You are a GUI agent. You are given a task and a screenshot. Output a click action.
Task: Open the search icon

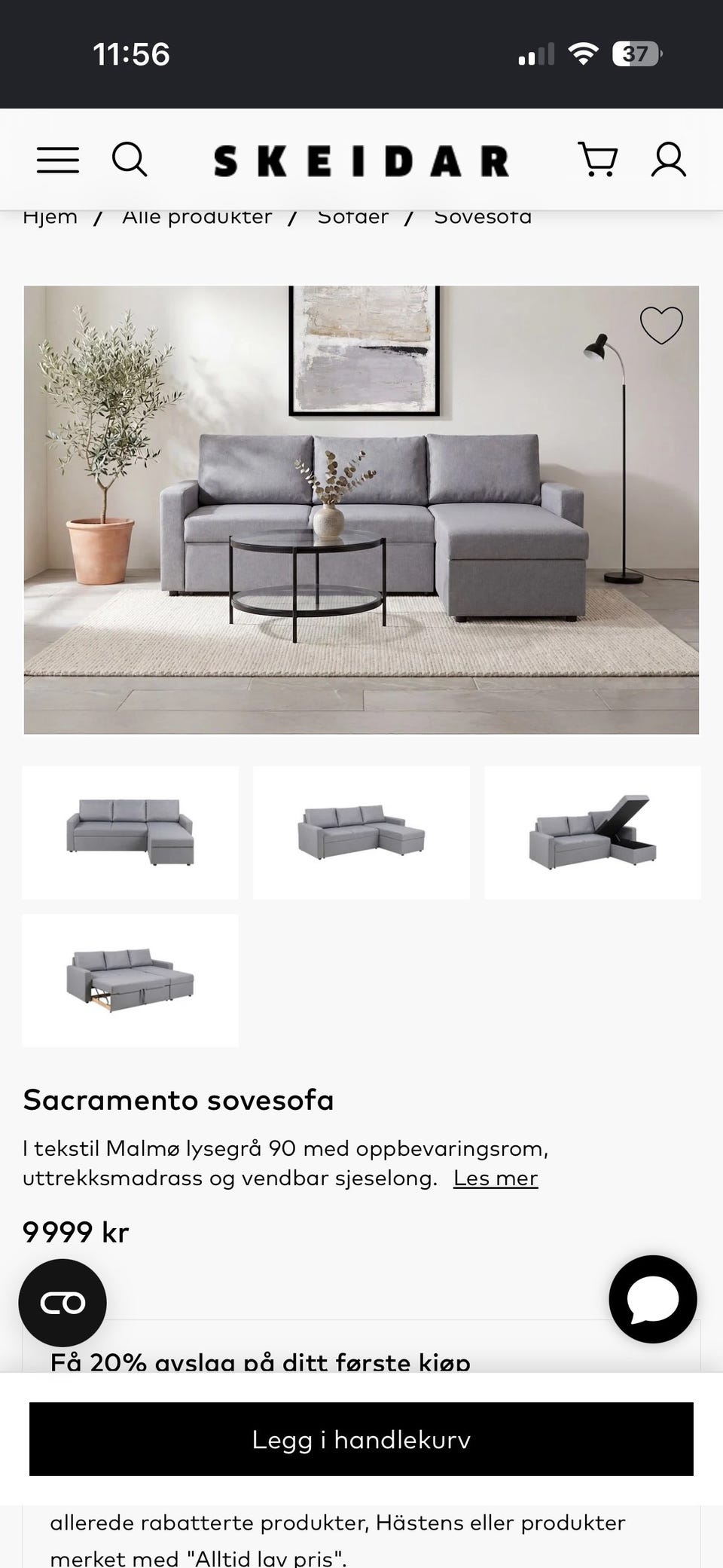tap(130, 160)
